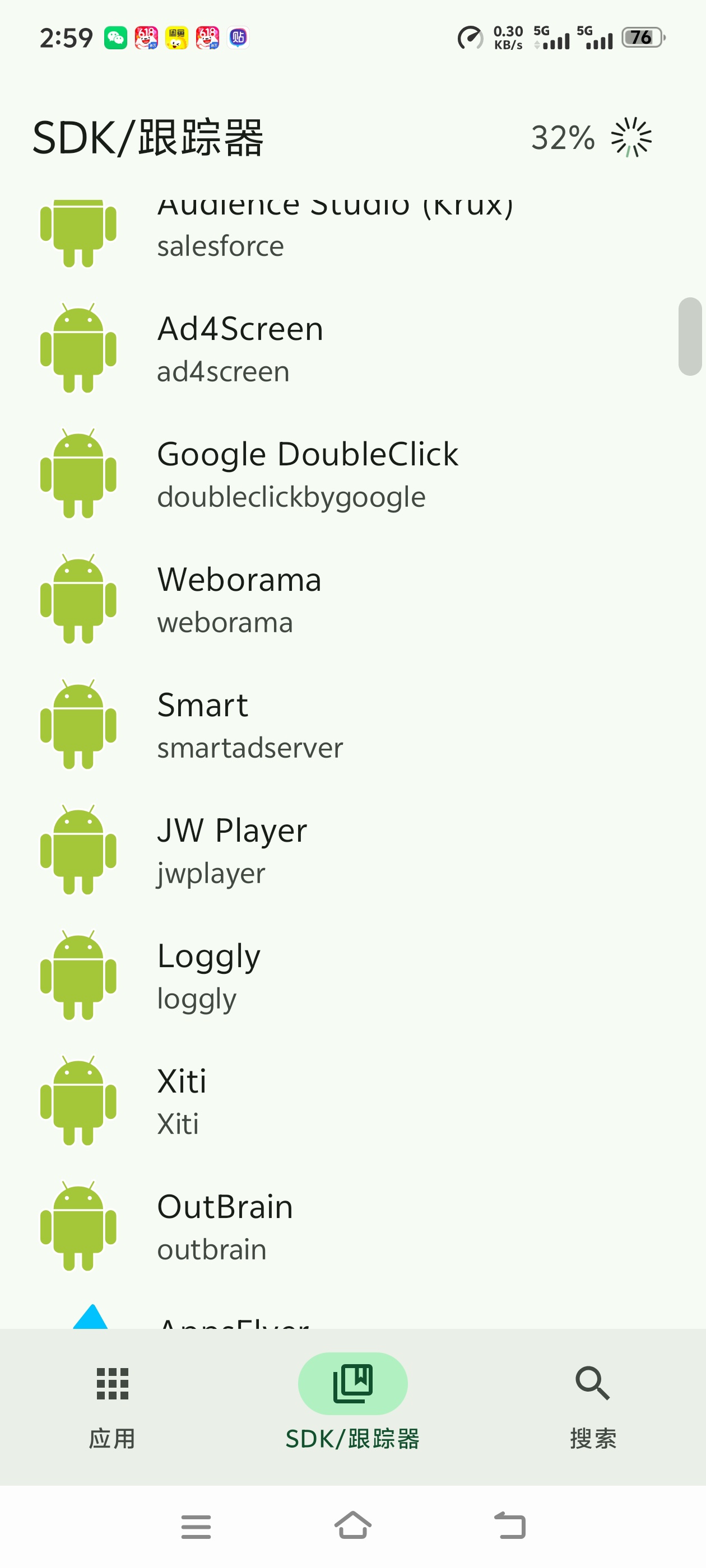The height and width of the screenshot is (1568, 706).
Task: Go back with the system back button
Action: click(x=510, y=1526)
